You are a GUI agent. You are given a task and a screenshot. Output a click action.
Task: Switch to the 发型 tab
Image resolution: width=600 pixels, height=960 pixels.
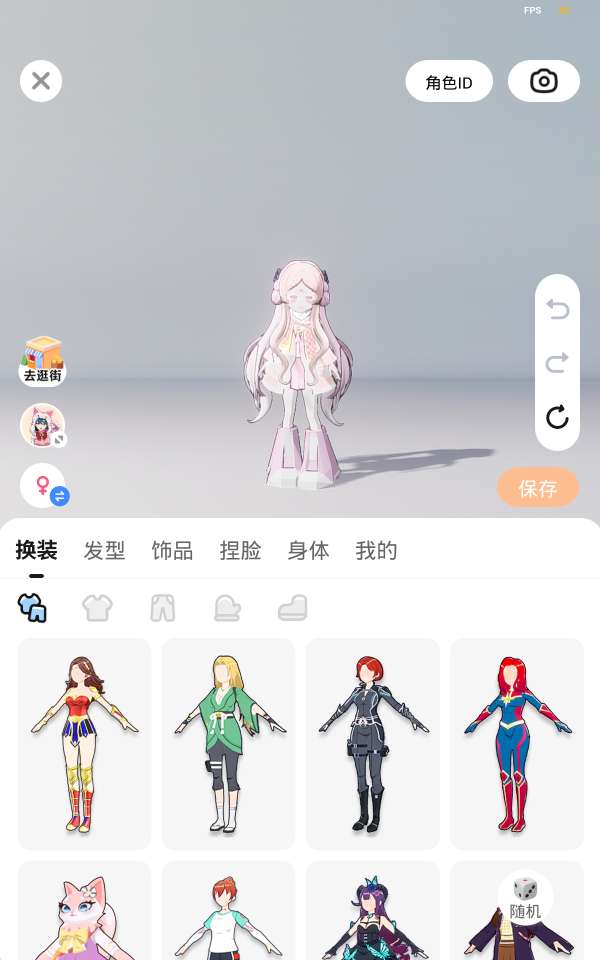pos(104,550)
